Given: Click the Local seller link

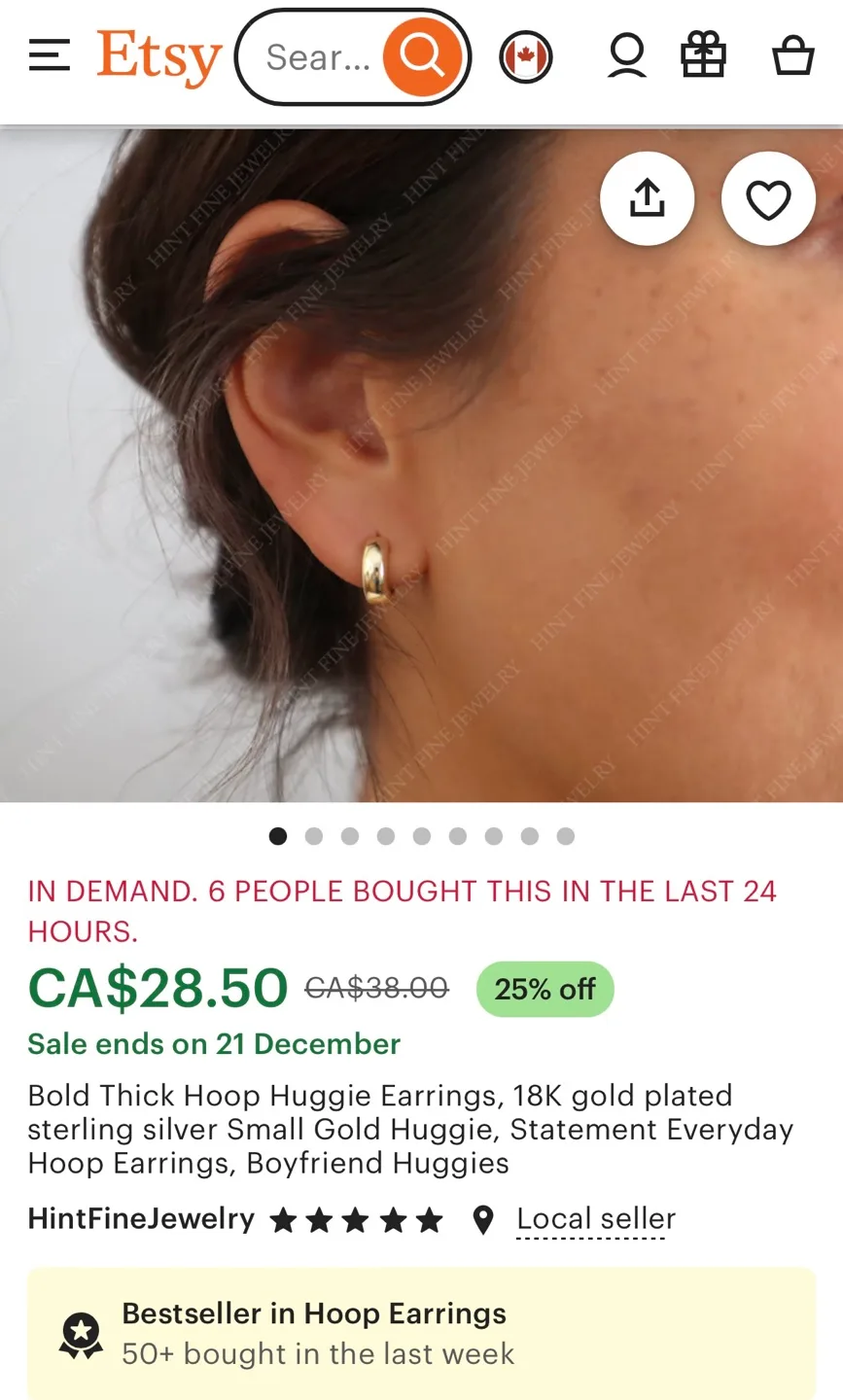Looking at the screenshot, I should (x=595, y=1218).
